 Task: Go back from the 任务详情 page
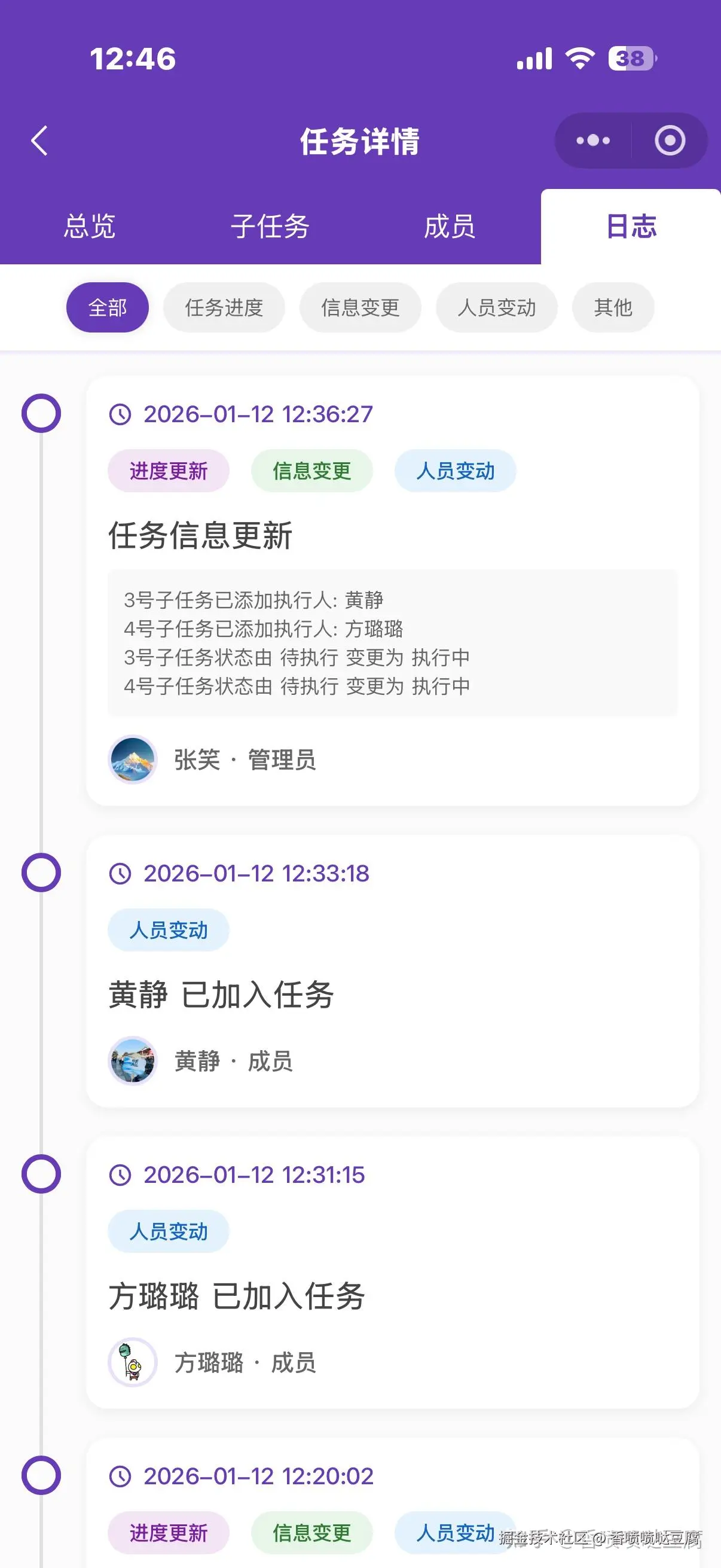pyautogui.click(x=39, y=141)
